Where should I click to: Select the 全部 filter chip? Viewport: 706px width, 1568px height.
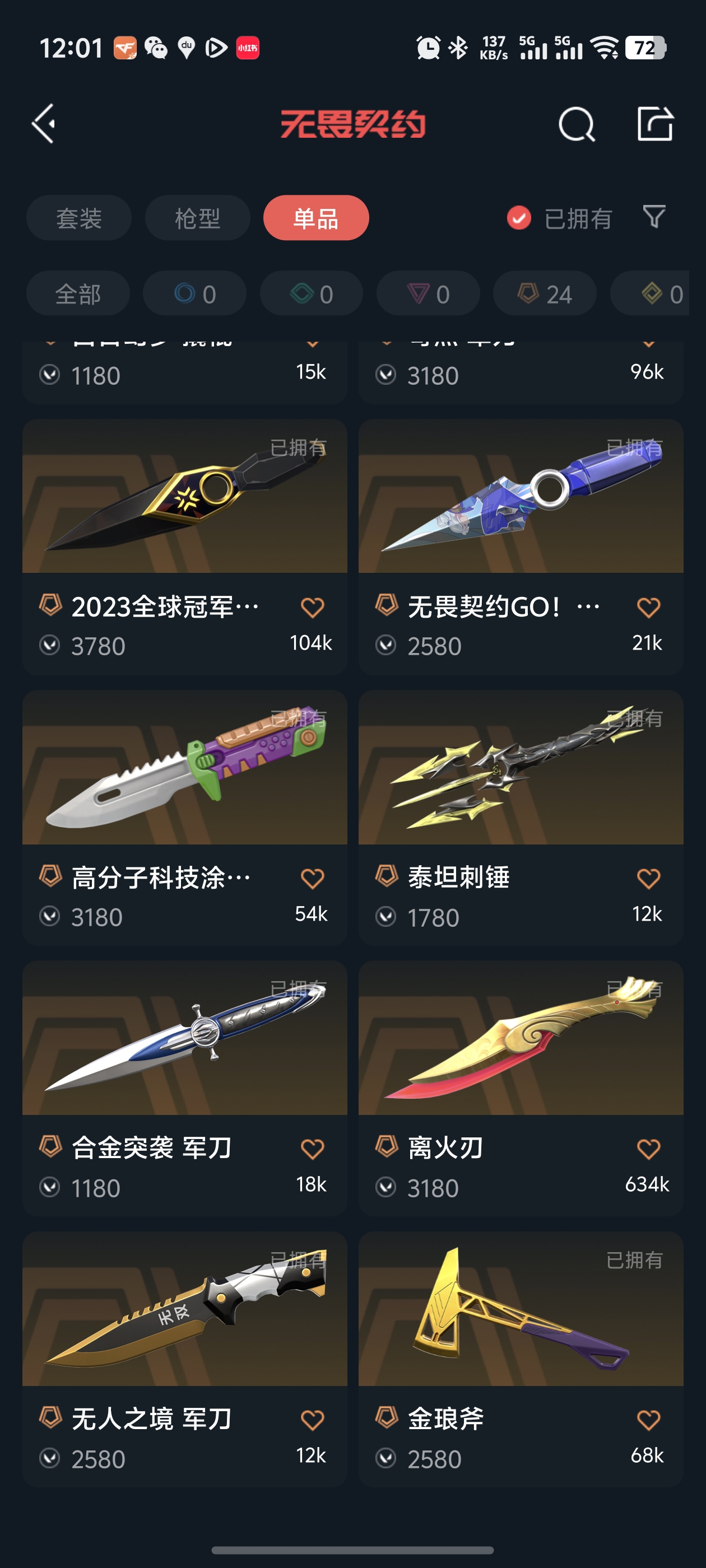[78, 293]
